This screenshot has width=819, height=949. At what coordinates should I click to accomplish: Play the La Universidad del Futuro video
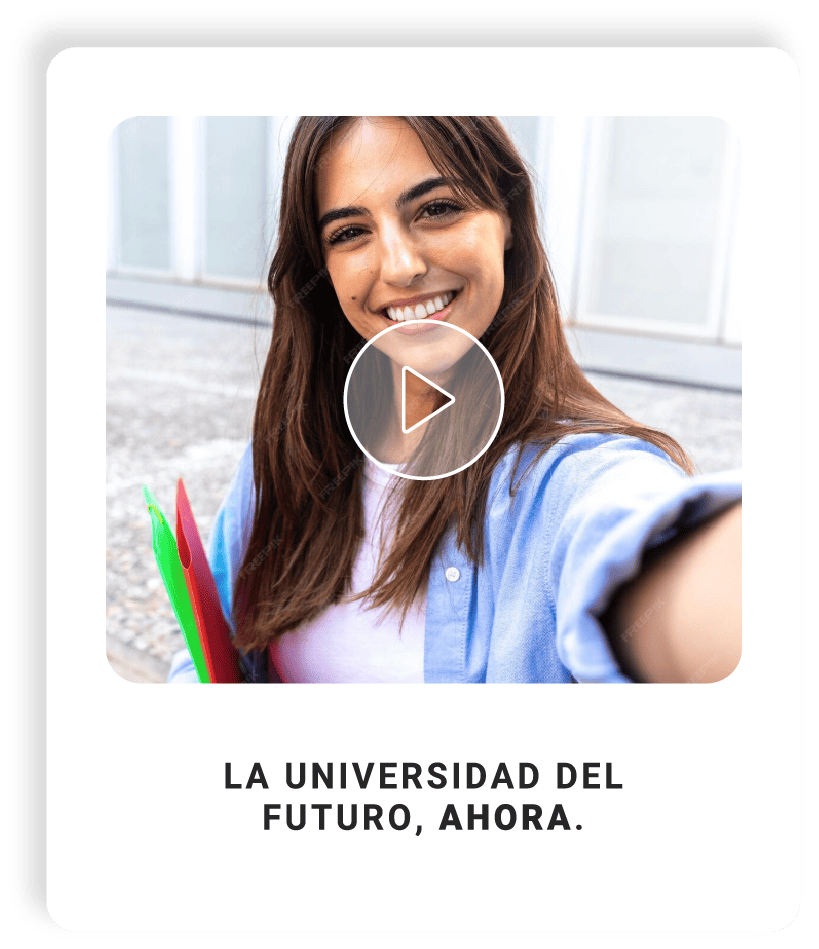(424, 399)
